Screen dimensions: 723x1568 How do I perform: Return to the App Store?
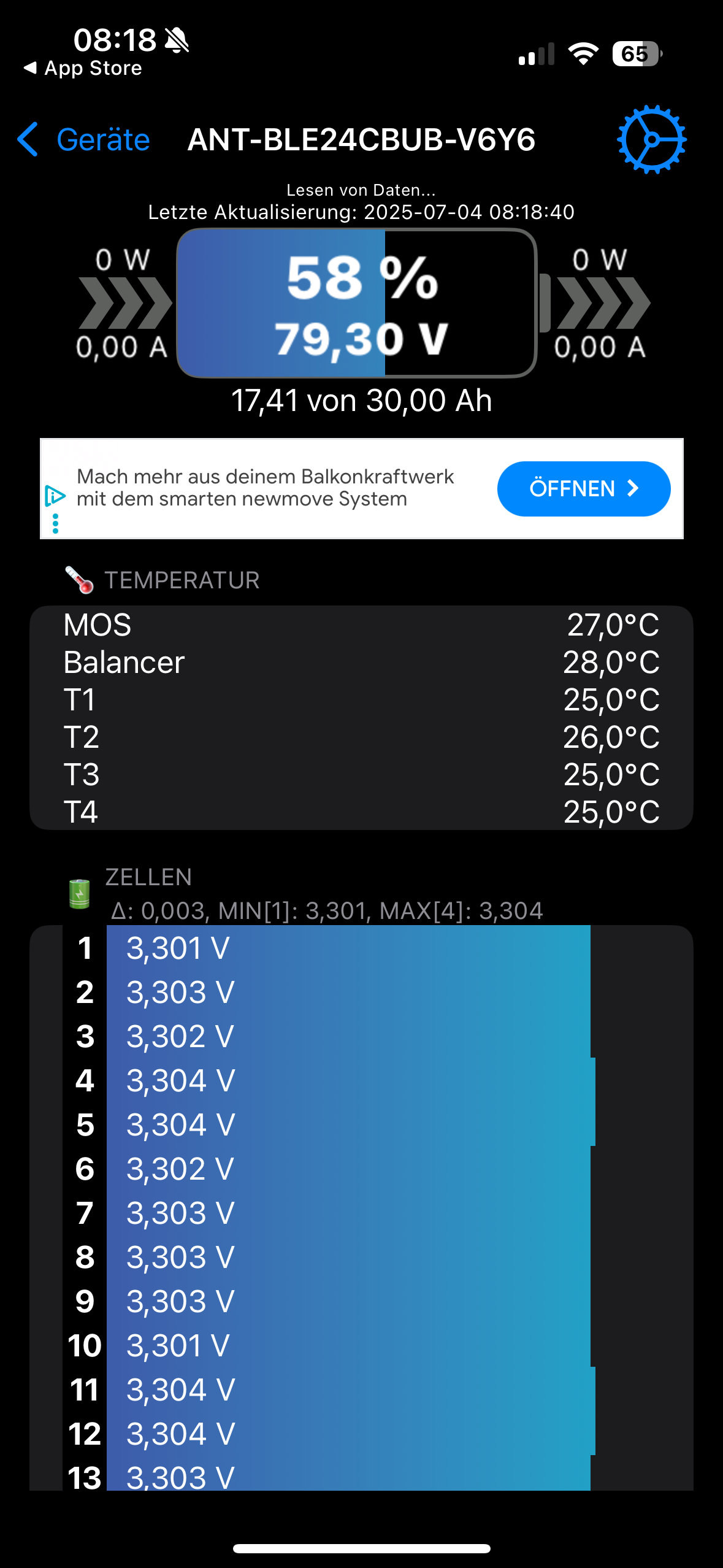(x=83, y=68)
